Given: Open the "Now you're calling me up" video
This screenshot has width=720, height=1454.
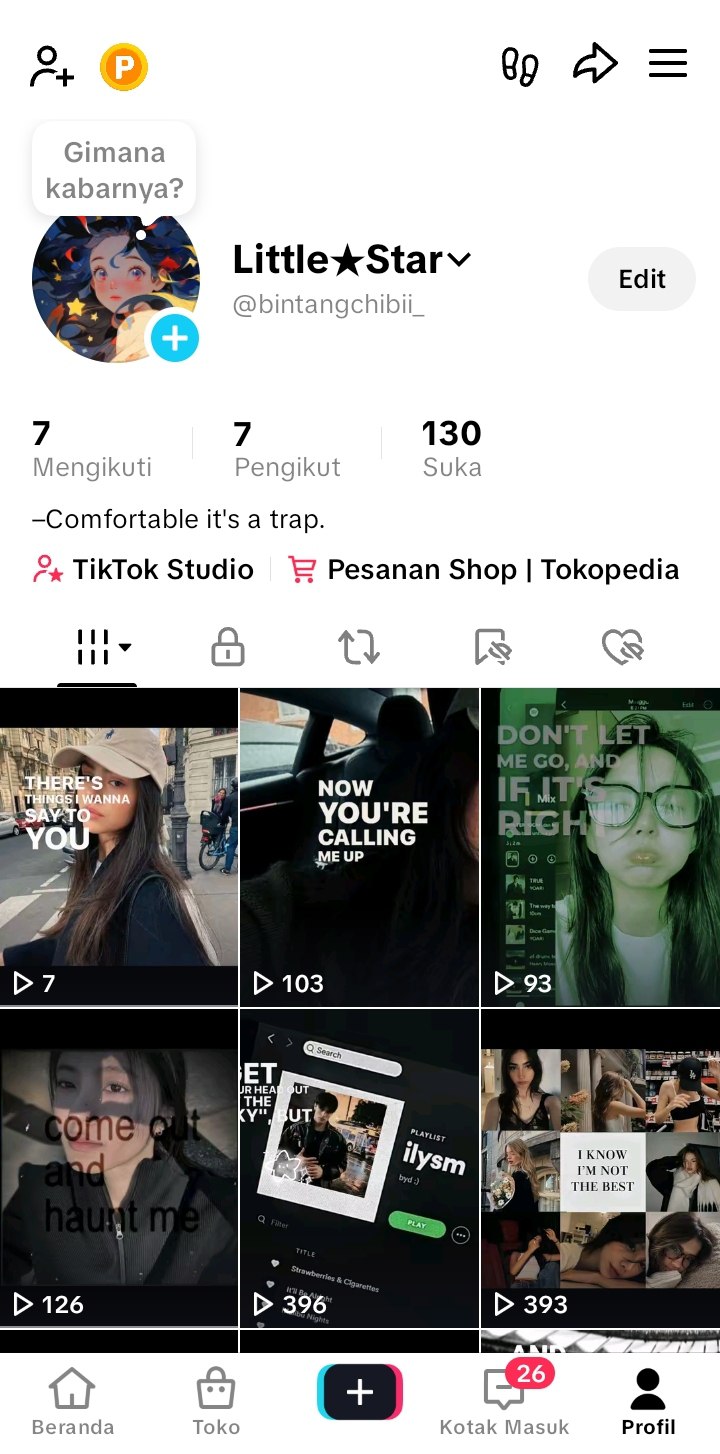Looking at the screenshot, I should (x=359, y=847).
